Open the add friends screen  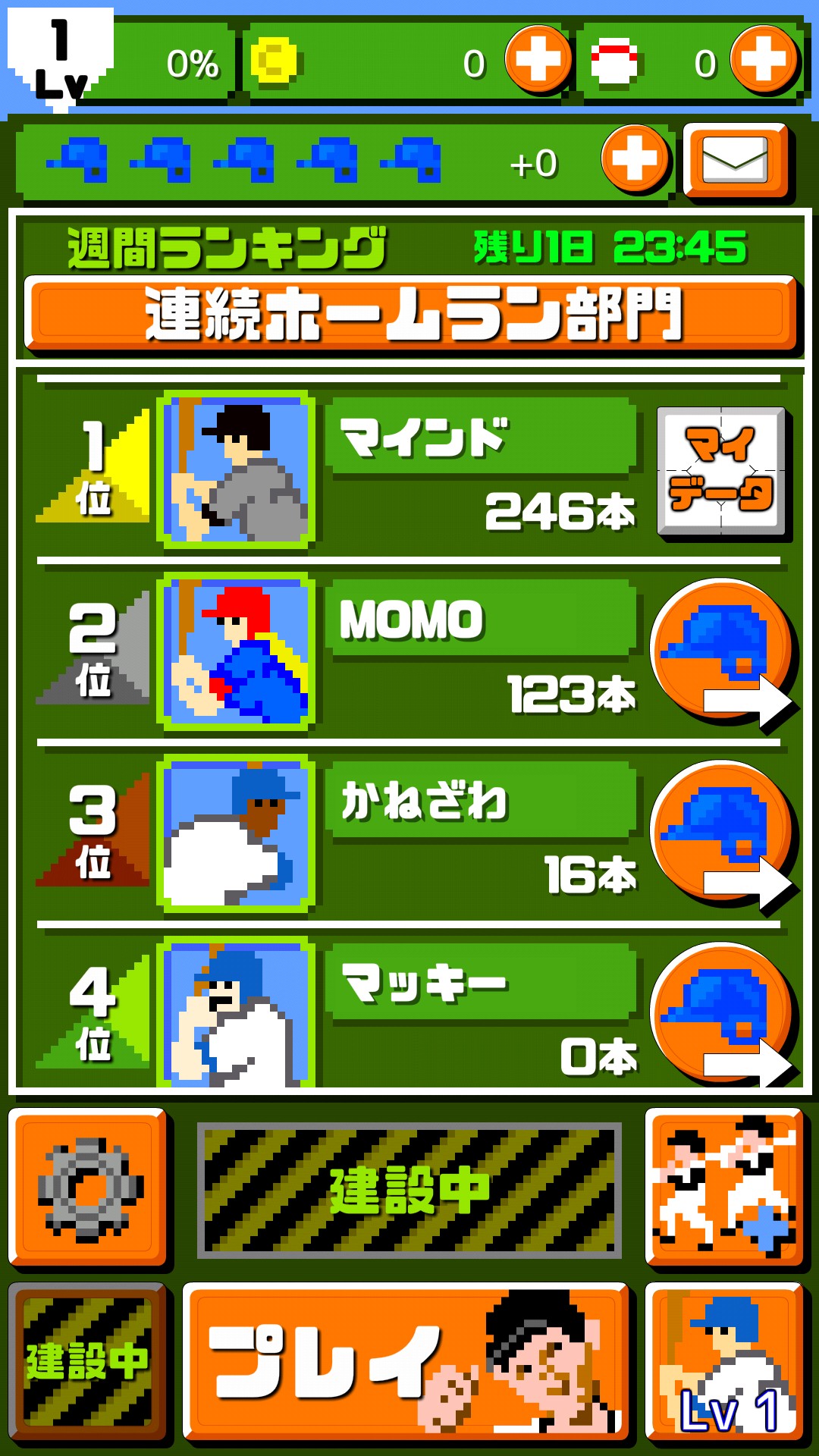[725, 1188]
